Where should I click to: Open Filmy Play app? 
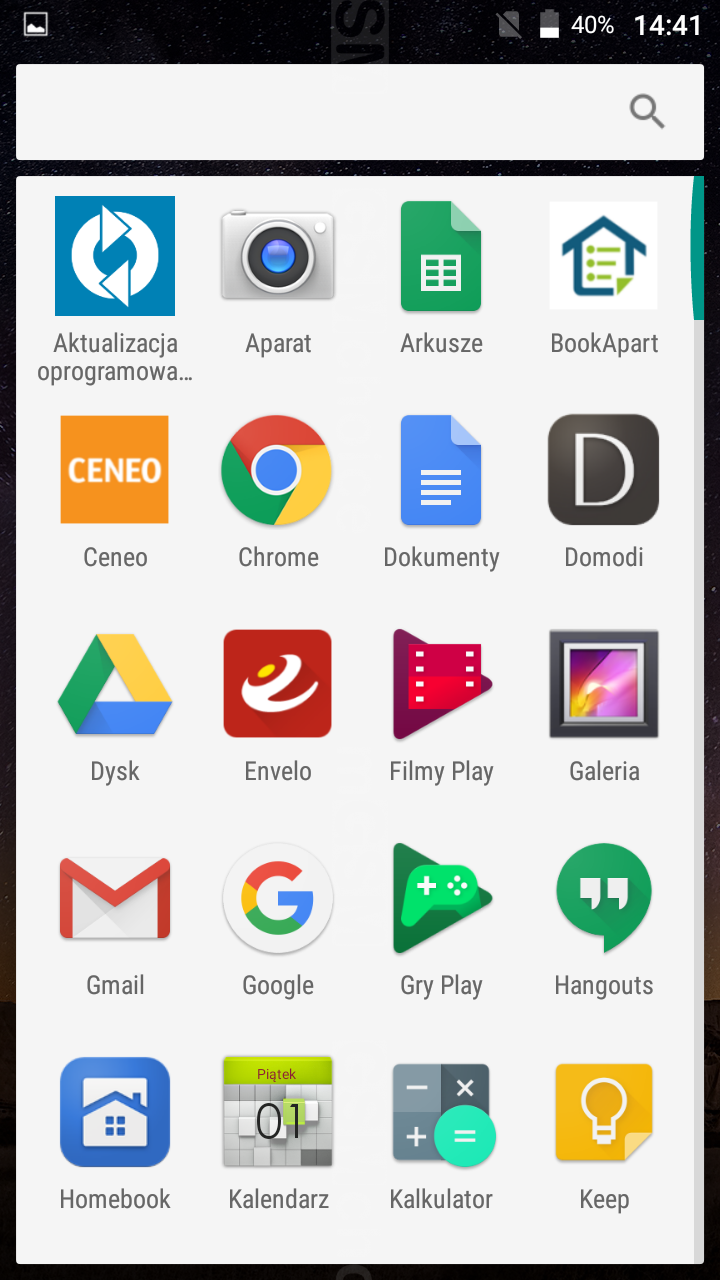[x=441, y=684]
